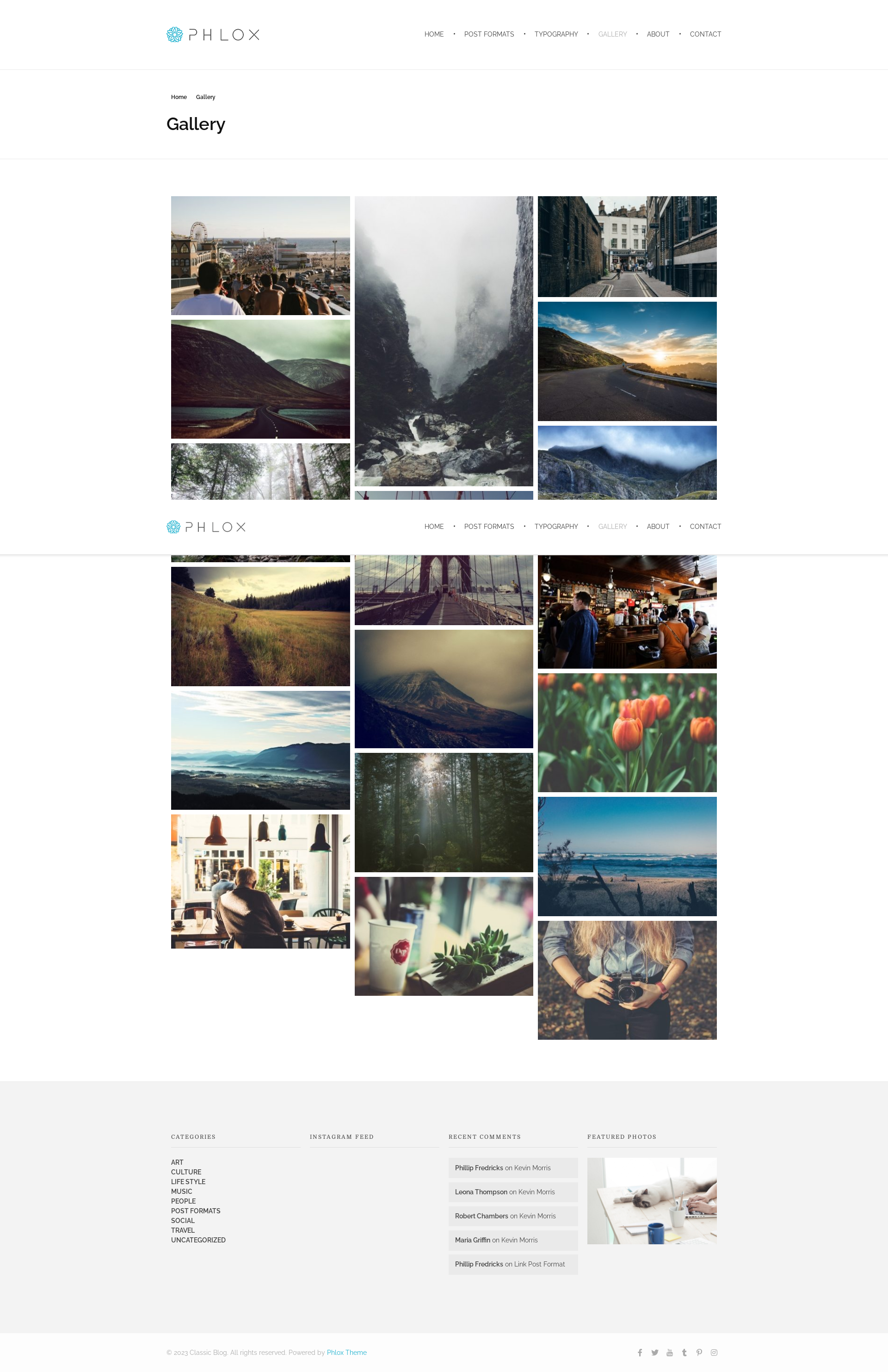View the coffee cup and succulent photo
This screenshot has height=1372, width=888.
(444, 936)
